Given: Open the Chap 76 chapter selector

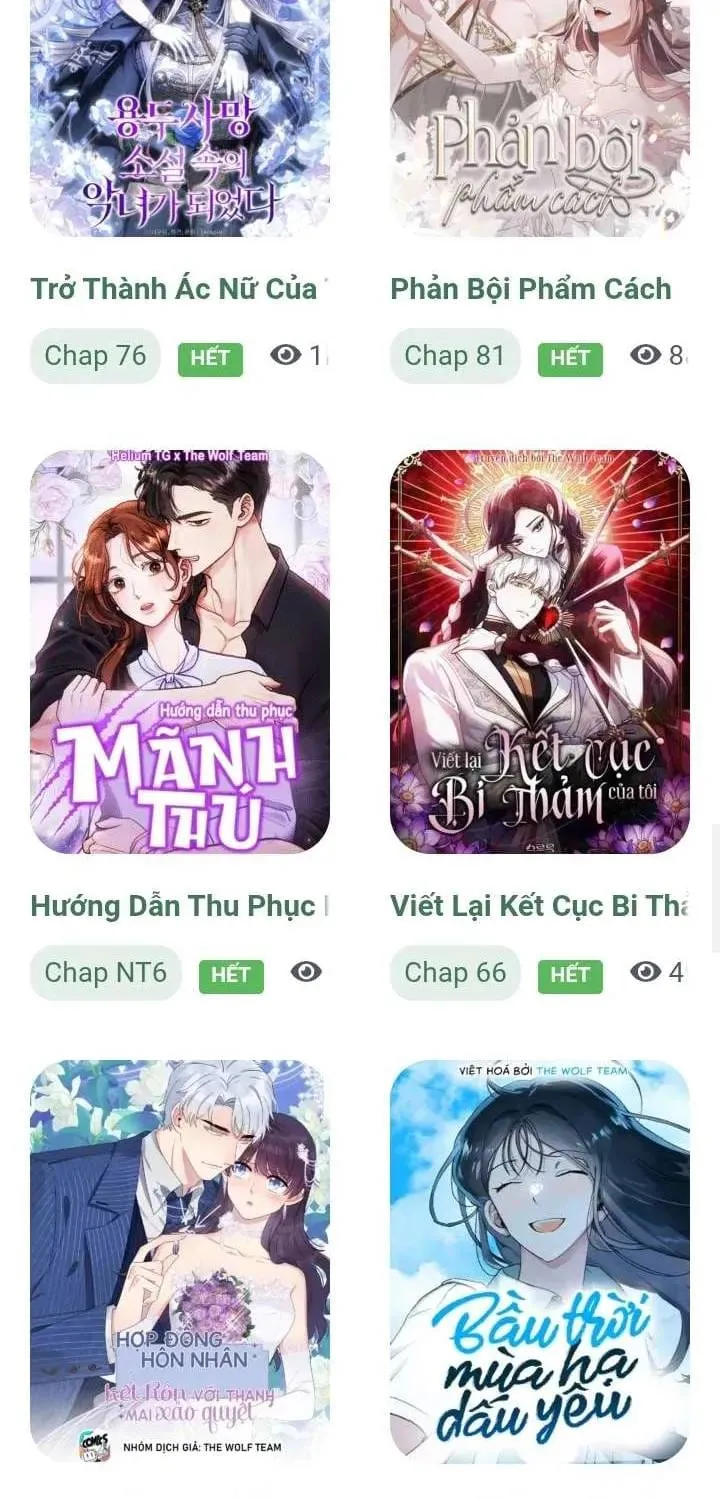Looking at the screenshot, I should coord(95,356).
